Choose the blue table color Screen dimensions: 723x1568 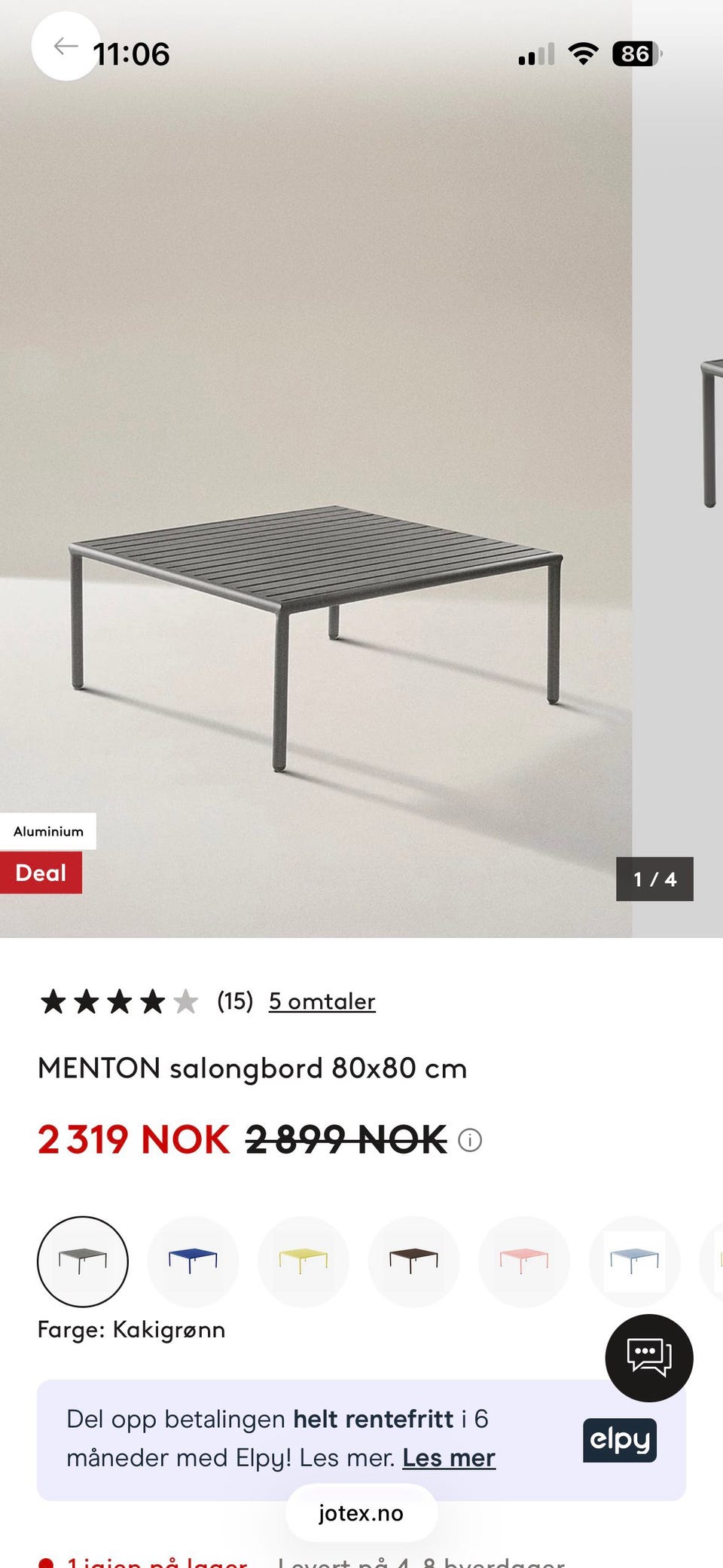(x=193, y=1261)
